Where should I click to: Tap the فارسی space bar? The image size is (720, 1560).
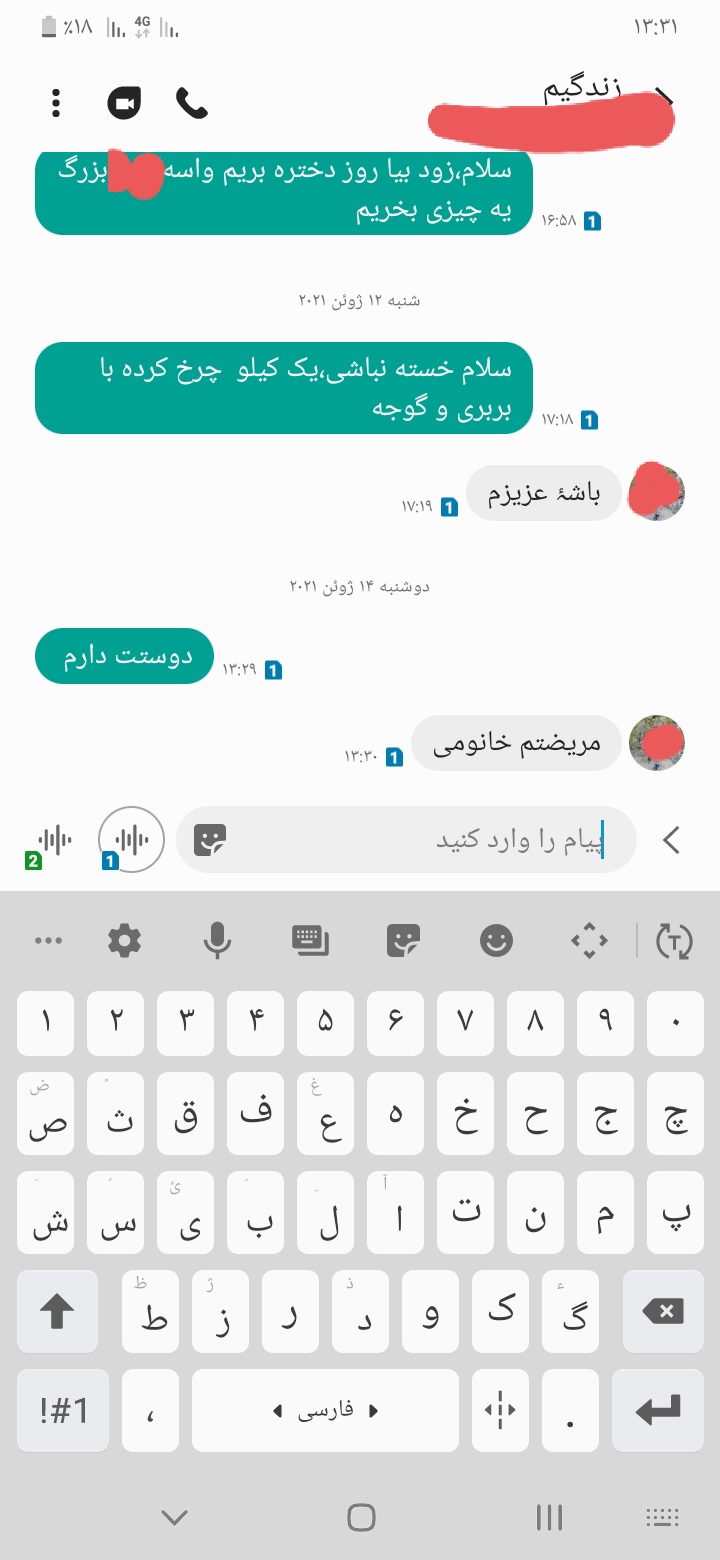coord(326,1410)
